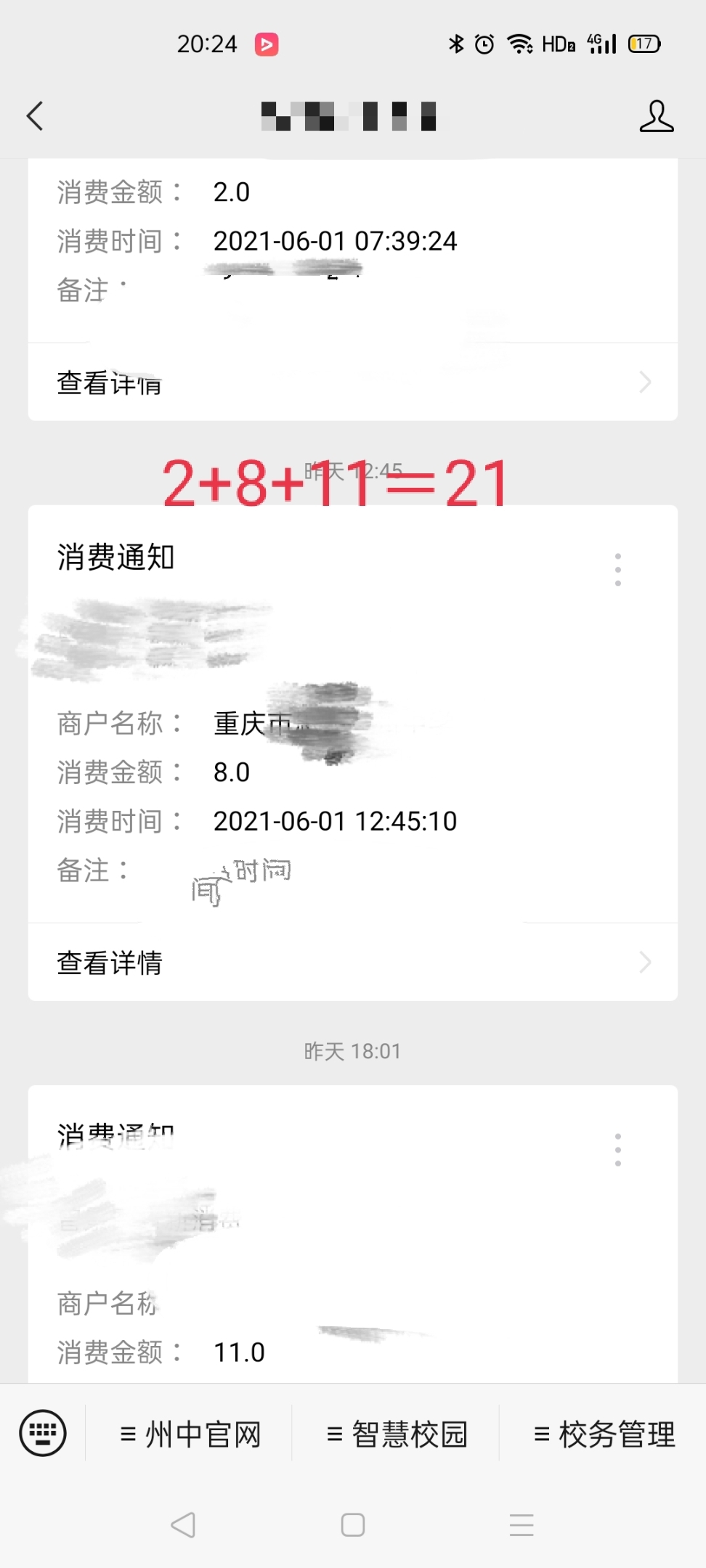Tap the 消费通知 title of the 12:45 message

pos(115,558)
